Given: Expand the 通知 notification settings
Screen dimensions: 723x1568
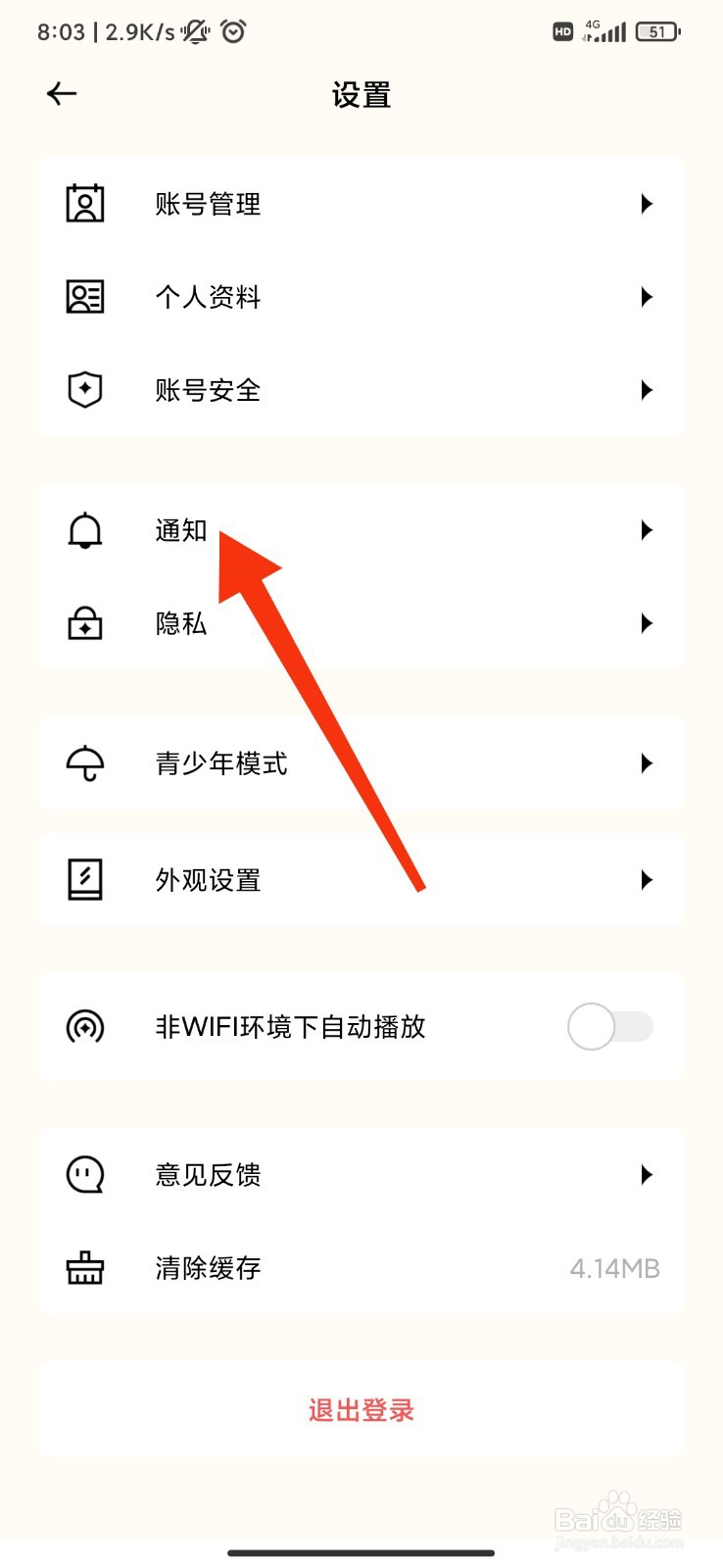Looking at the screenshot, I should click(x=647, y=529).
